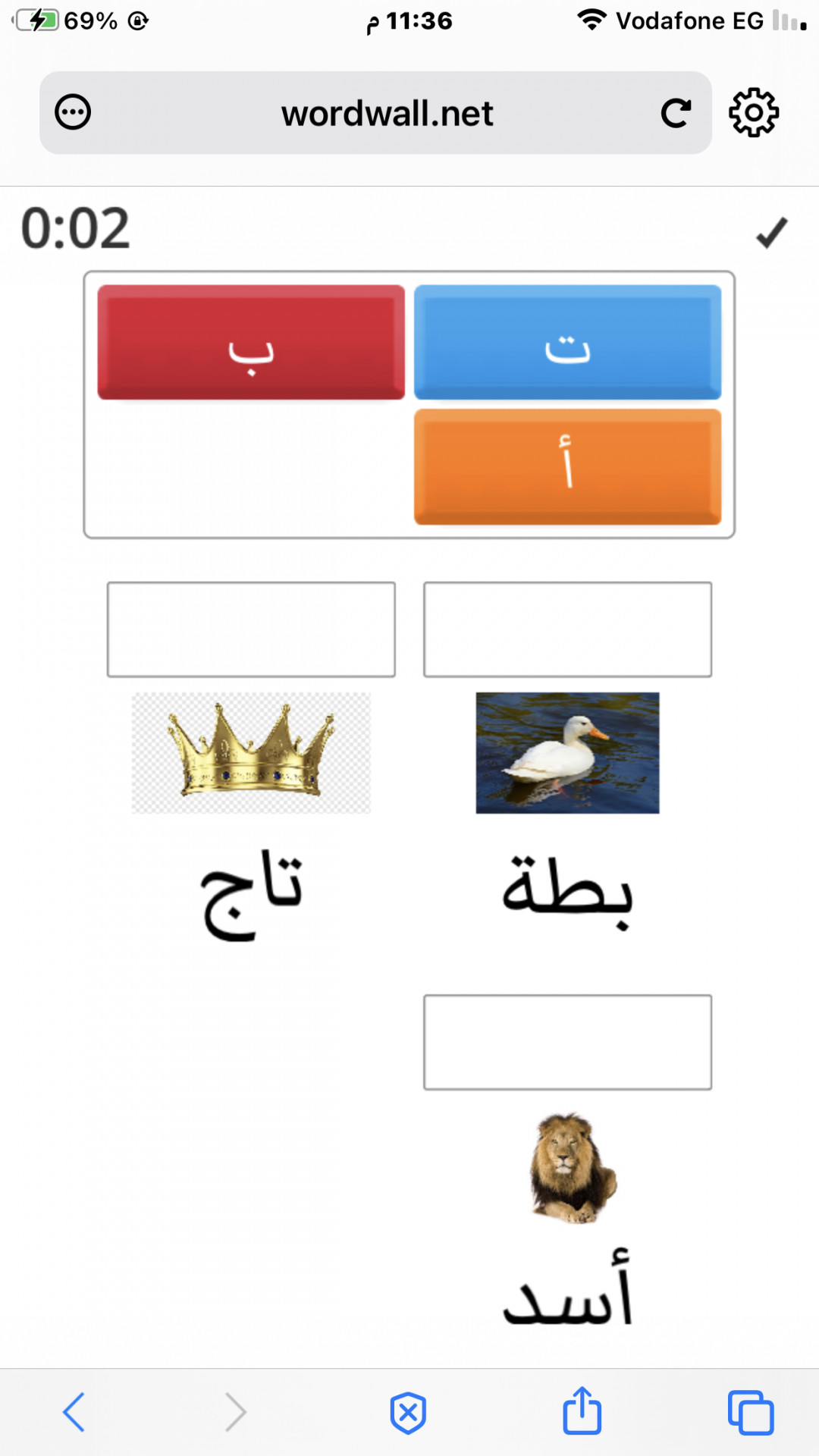Tap the answer box above the lion

(x=567, y=1042)
